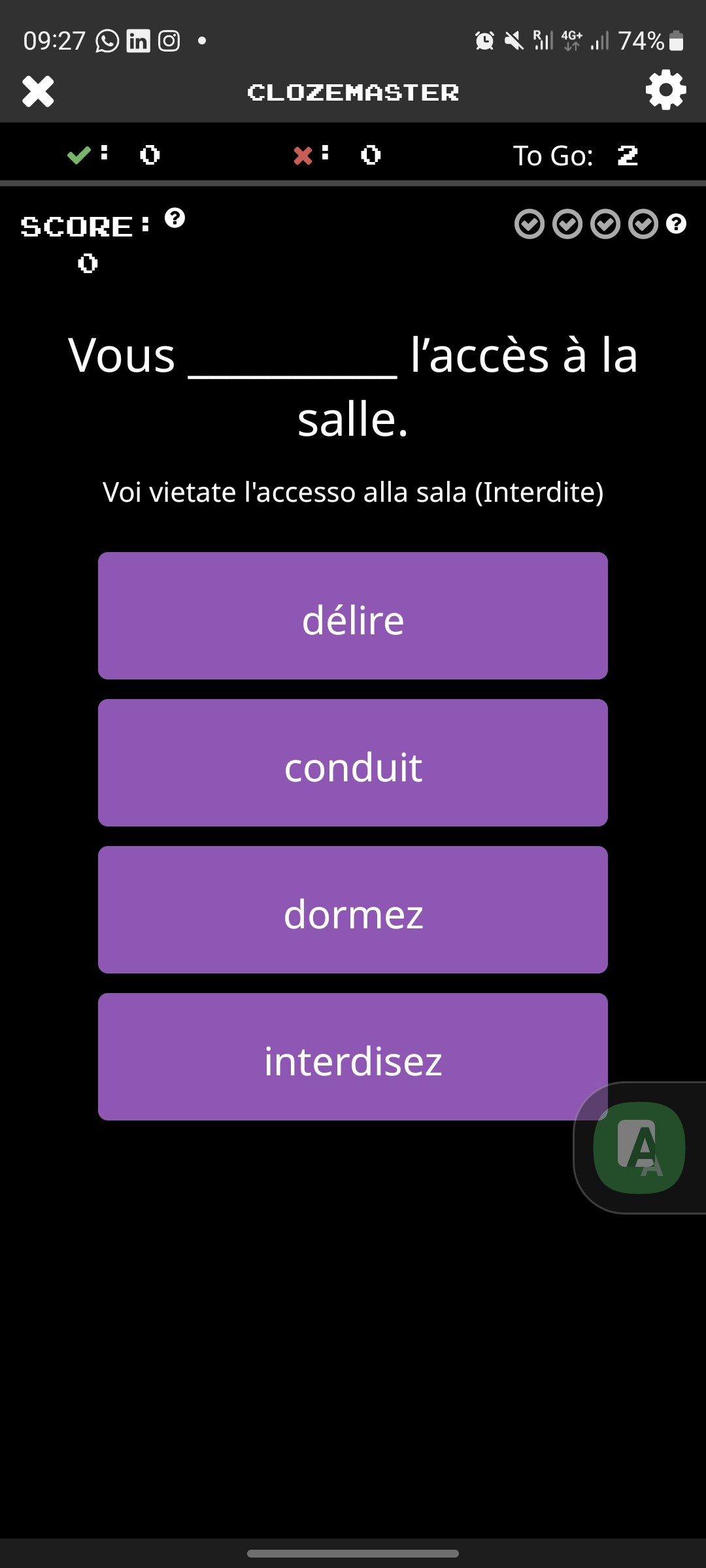Screen dimensions: 706x1568
Task: Choose the answer "conduit"
Action: point(353,762)
